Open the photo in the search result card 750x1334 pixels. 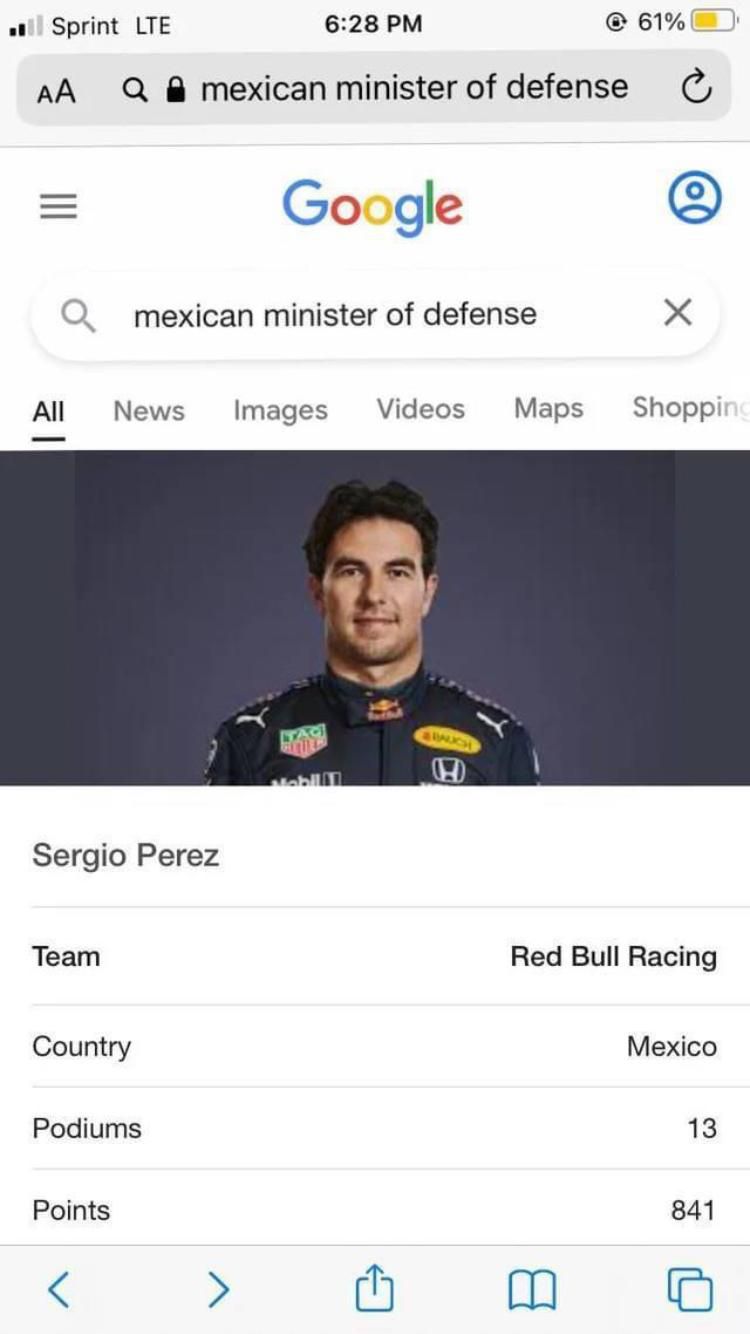pyautogui.click(x=374, y=618)
